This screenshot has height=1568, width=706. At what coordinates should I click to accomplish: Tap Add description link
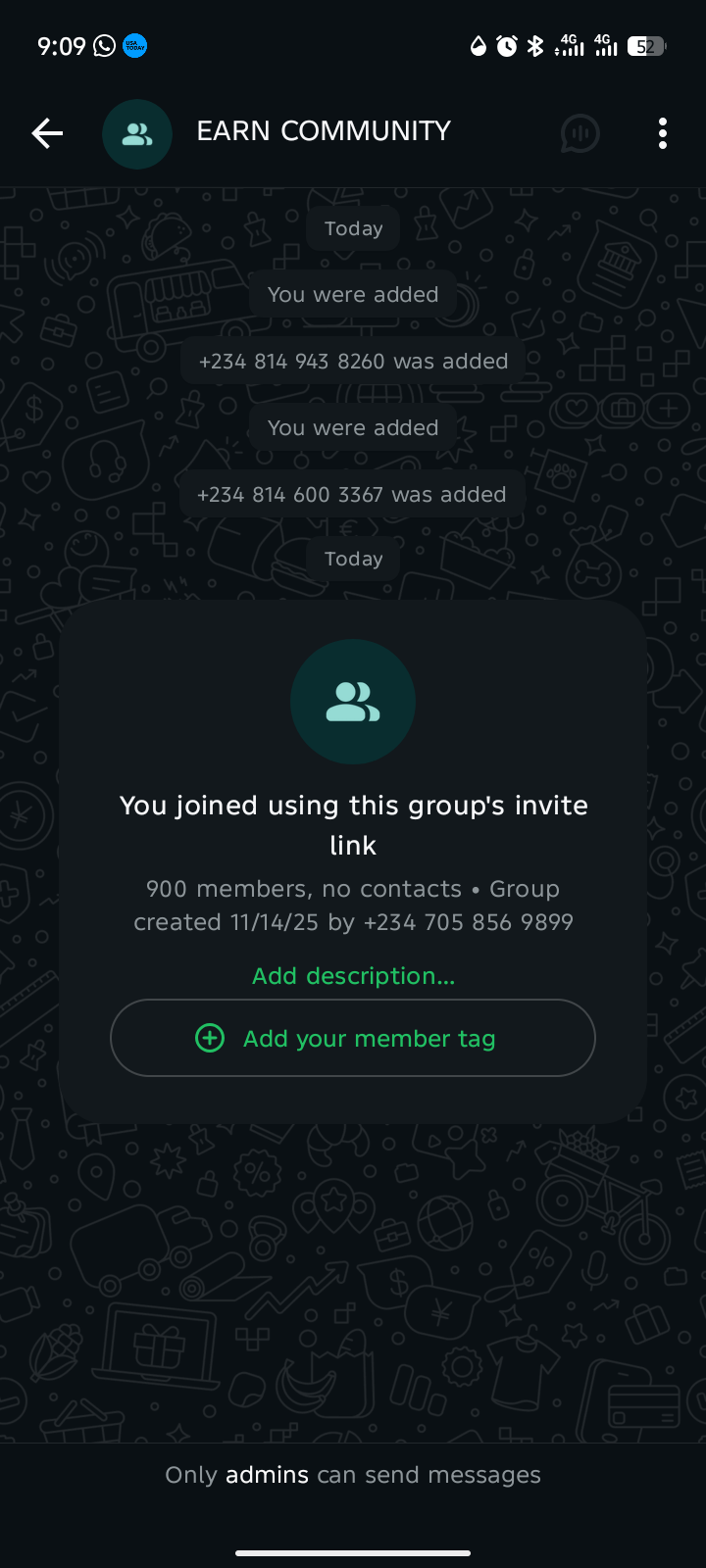[353, 976]
